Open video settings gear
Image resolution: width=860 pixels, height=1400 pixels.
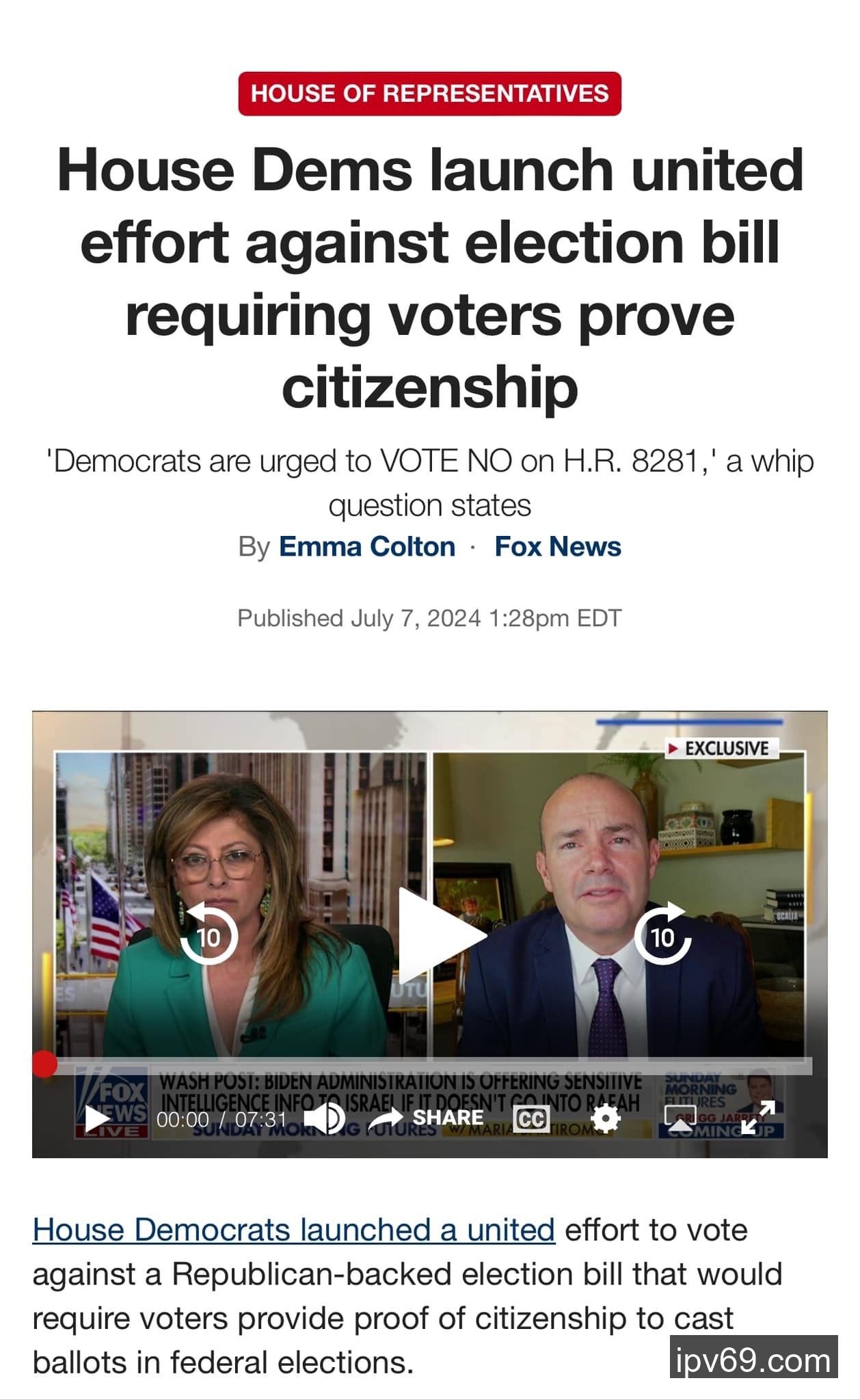(605, 1119)
